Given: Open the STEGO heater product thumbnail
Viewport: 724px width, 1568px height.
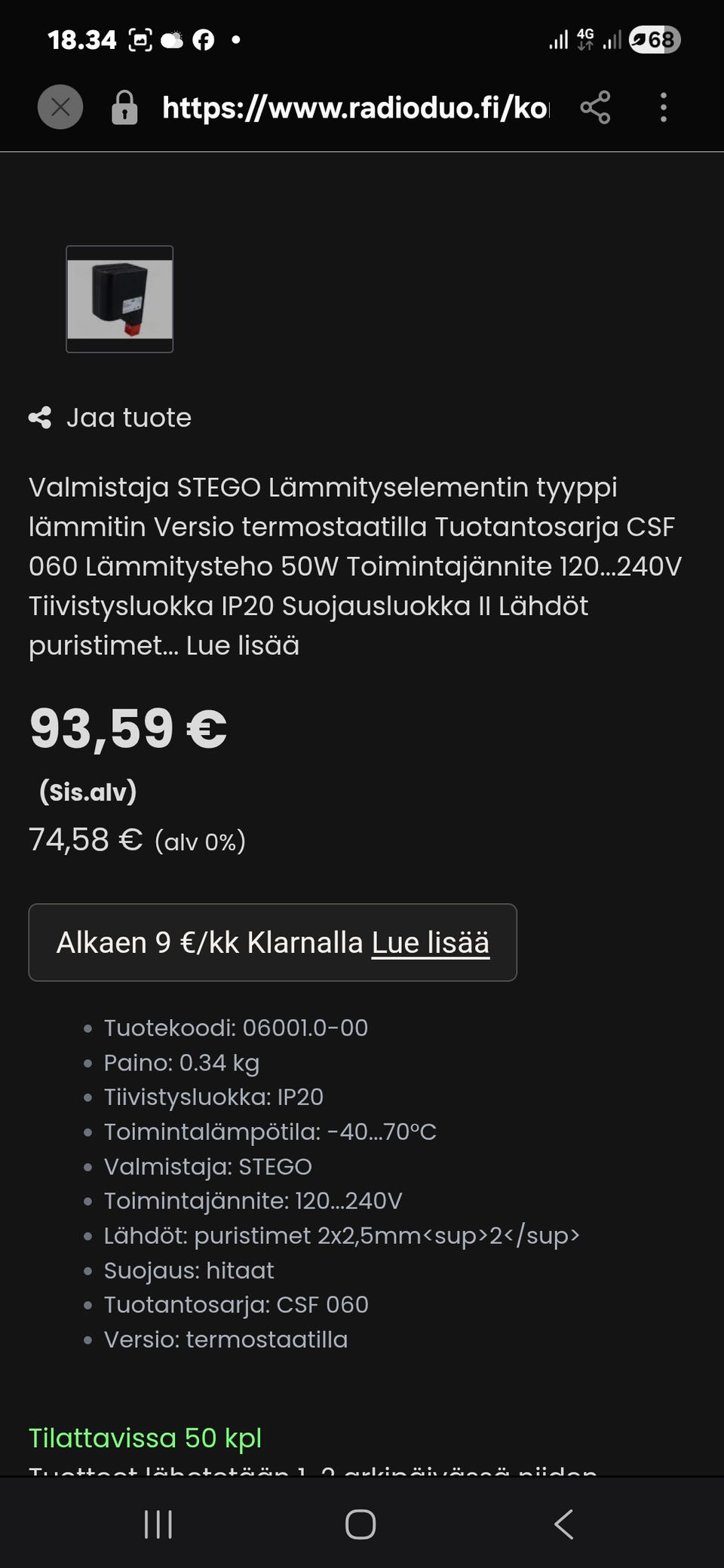Looking at the screenshot, I should click(120, 299).
